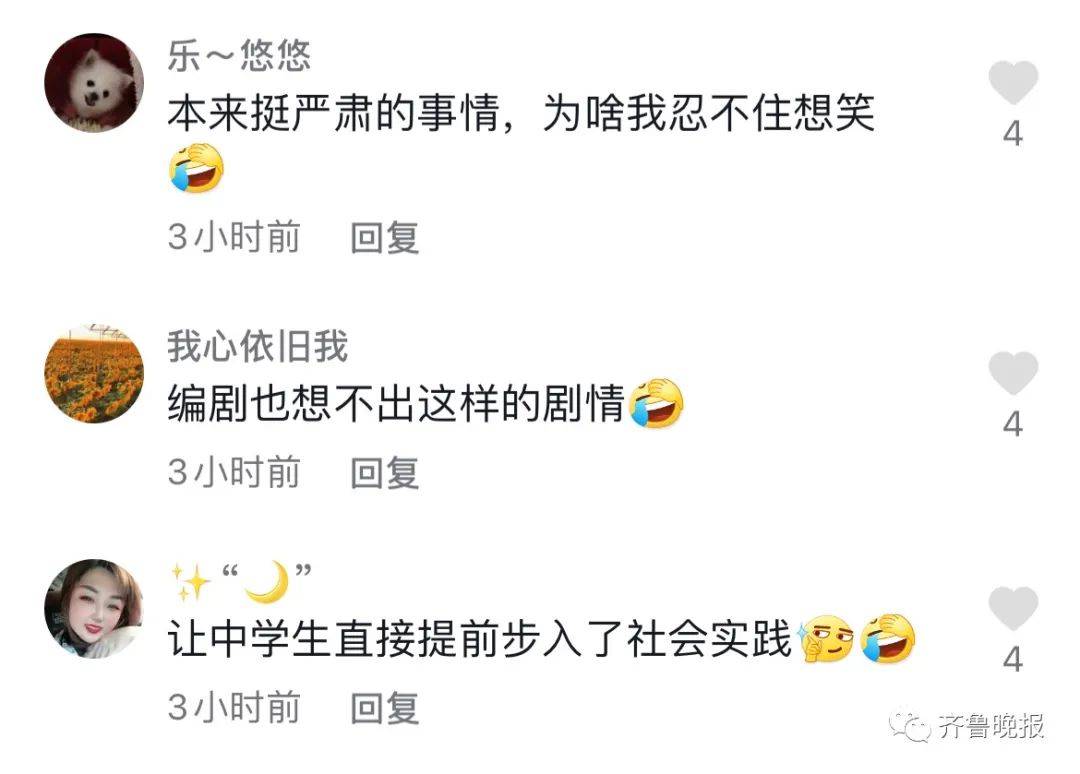
Task: Reply to the comment about 社会实践
Action: pos(384,708)
